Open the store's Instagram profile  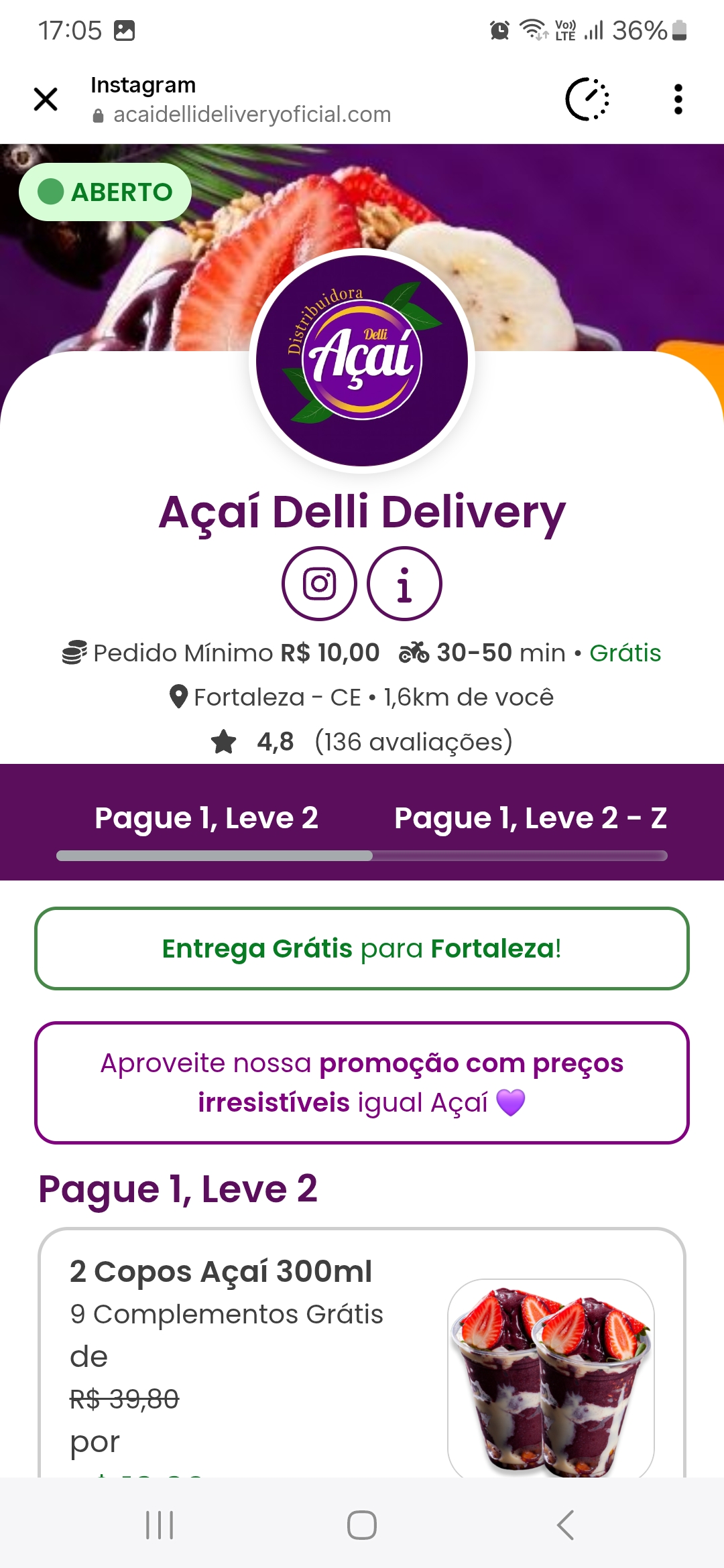tap(320, 584)
